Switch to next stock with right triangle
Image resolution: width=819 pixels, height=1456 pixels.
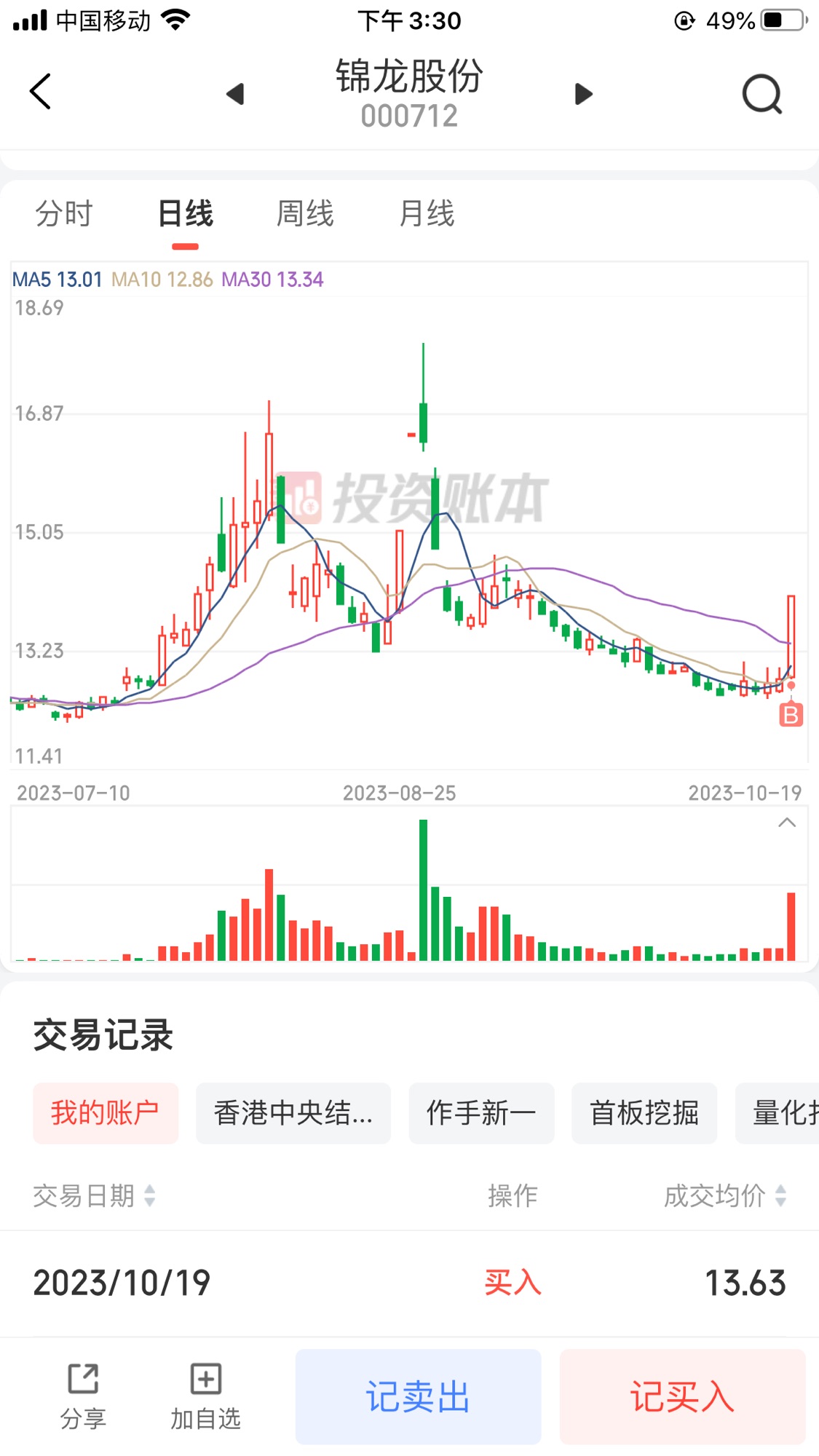583,94
